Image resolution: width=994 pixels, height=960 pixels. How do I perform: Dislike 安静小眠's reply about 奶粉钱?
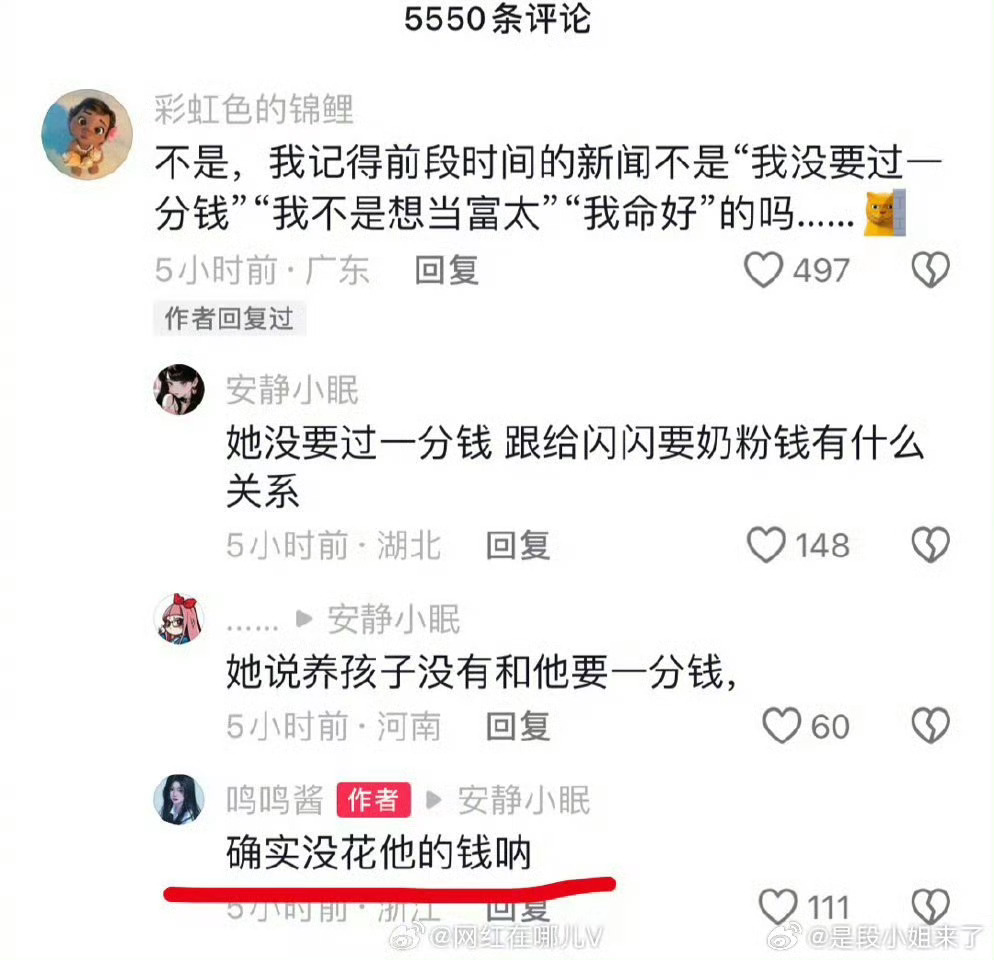pyautogui.click(x=931, y=545)
